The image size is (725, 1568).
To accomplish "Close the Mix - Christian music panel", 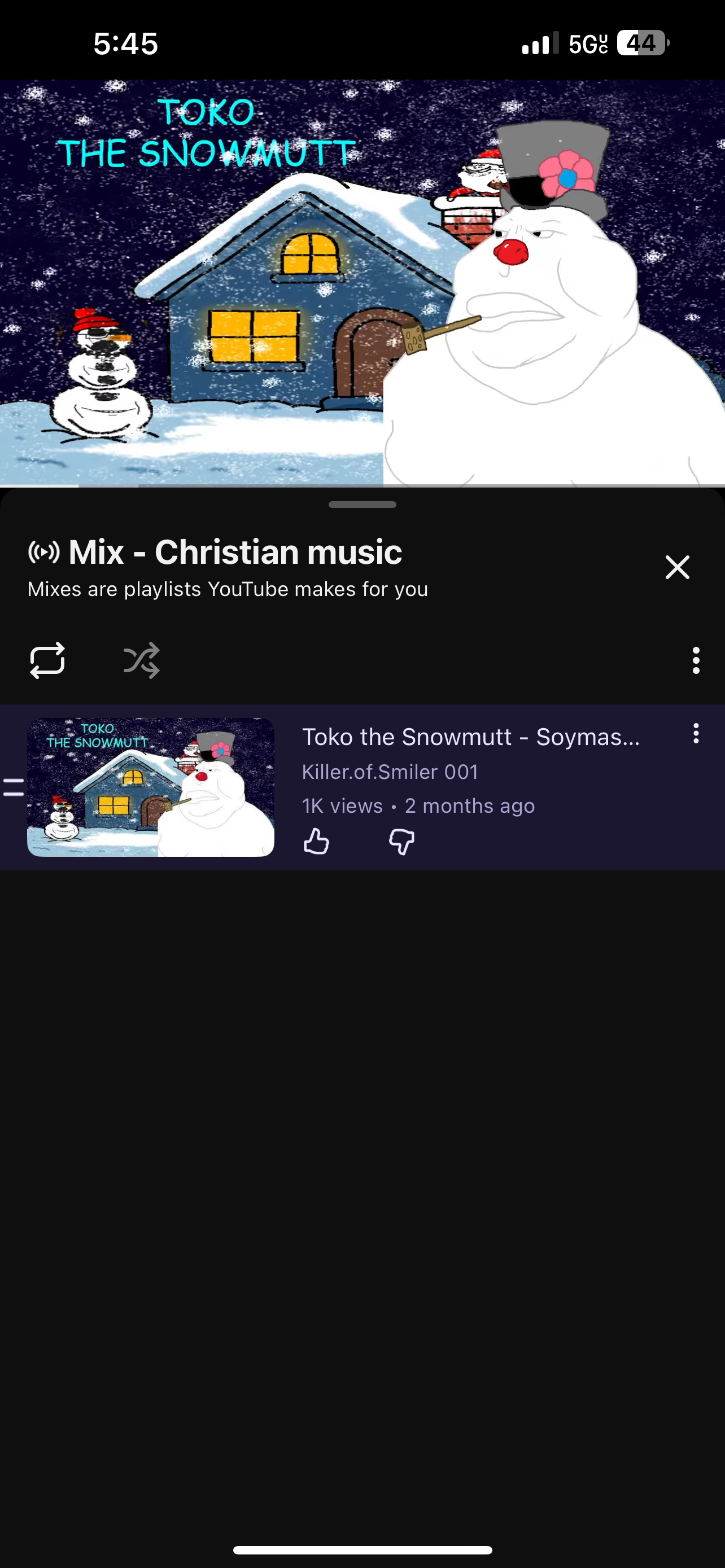I will pos(677,567).
